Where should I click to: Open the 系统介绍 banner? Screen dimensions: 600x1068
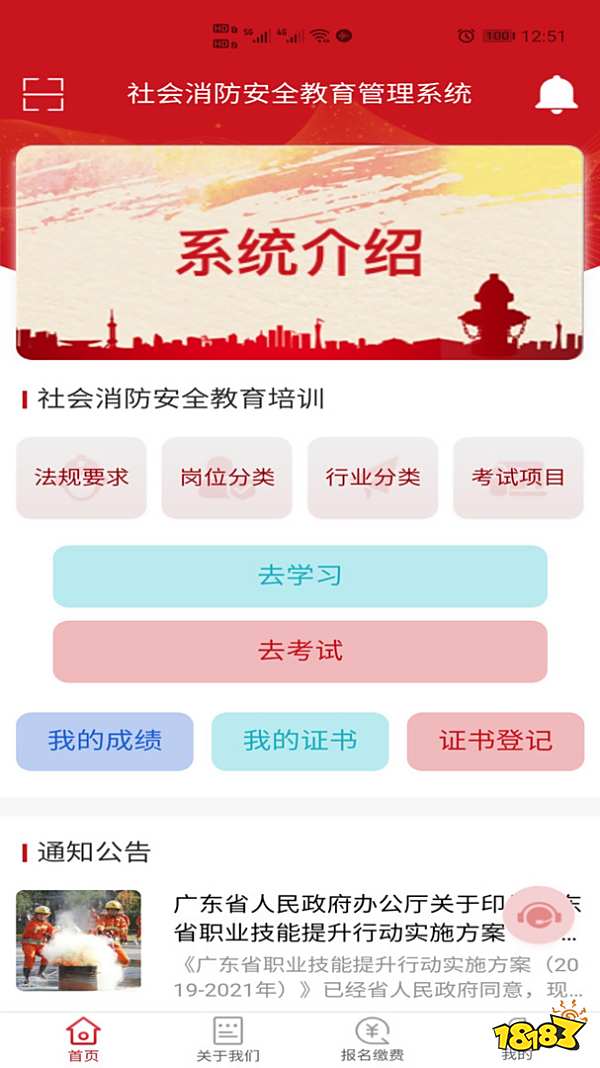299,252
